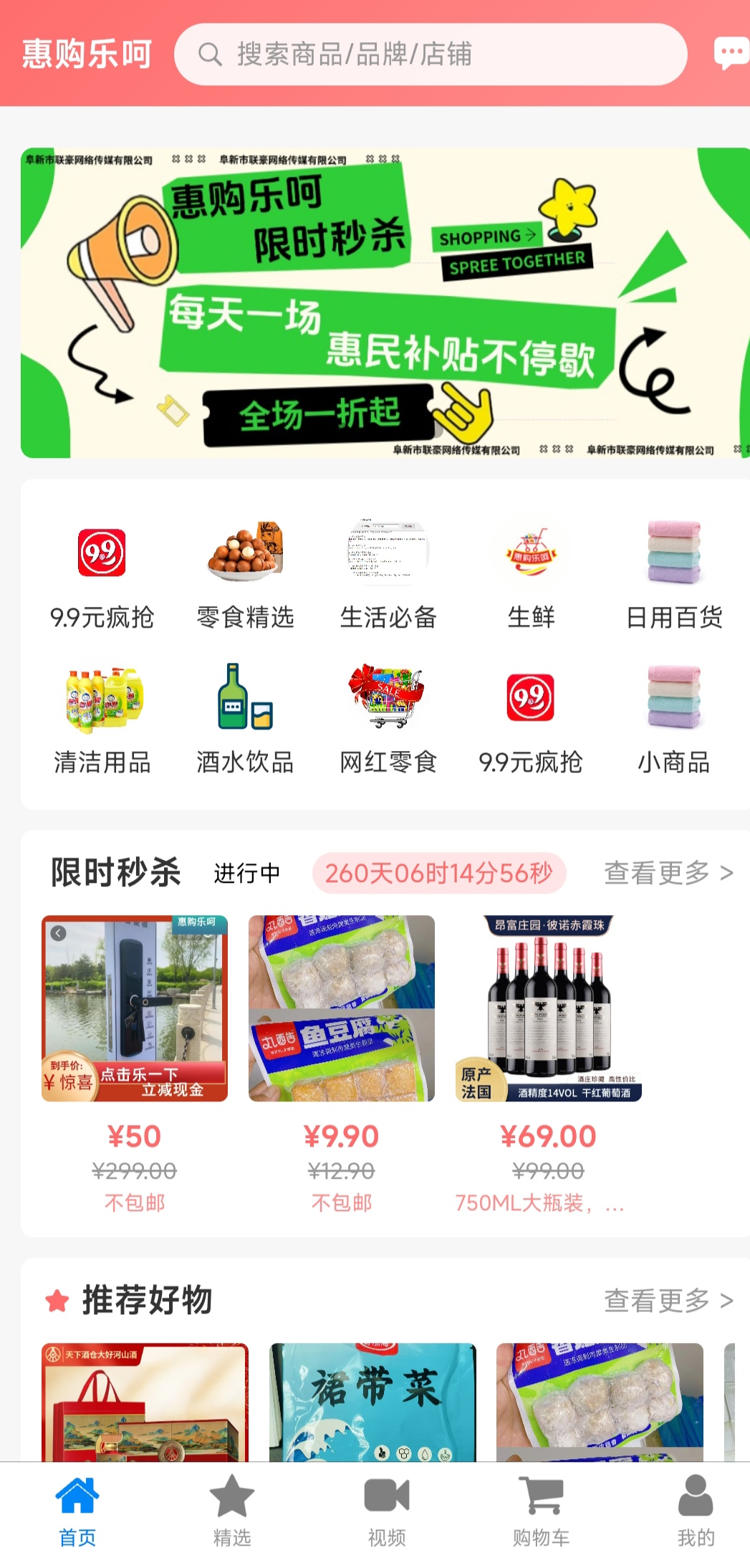Screen dimensions: 750x1568
Task: Tap the seckill countdown timer
Action: click(438, 874)
